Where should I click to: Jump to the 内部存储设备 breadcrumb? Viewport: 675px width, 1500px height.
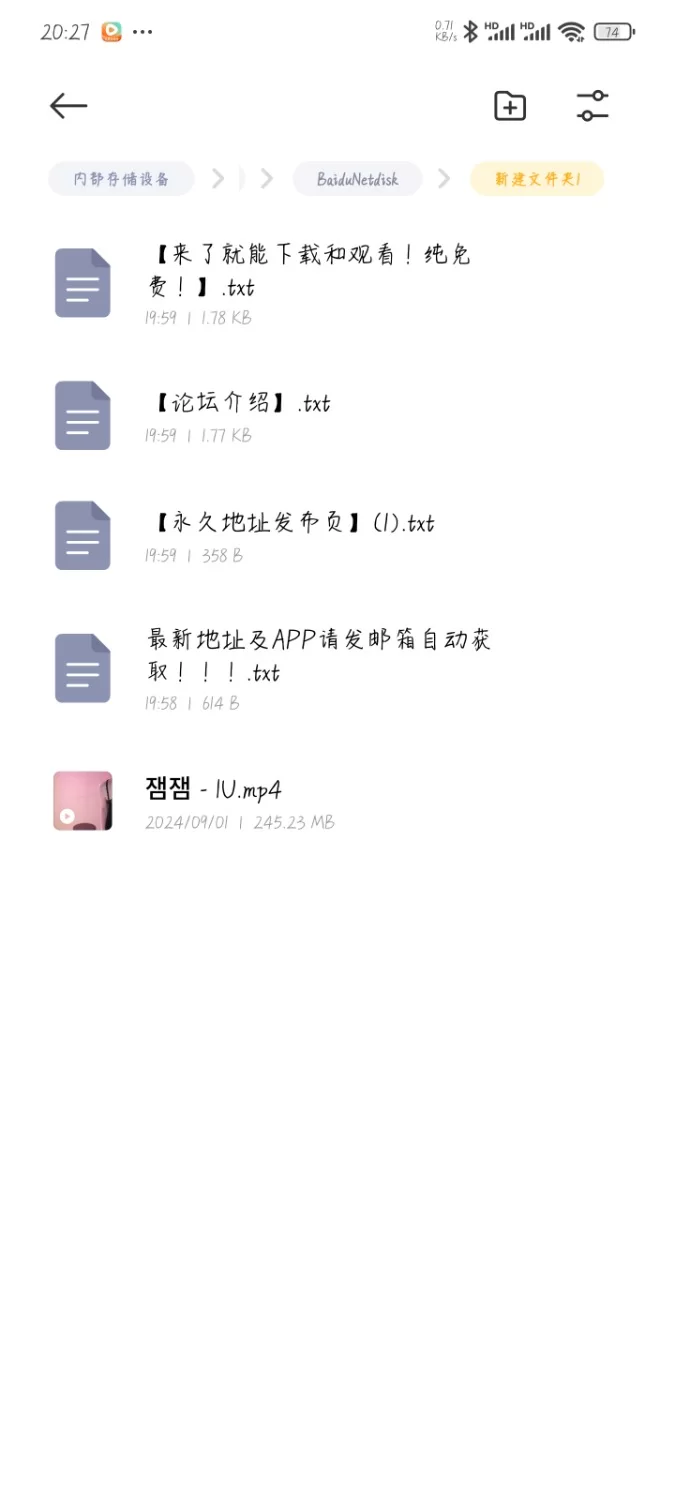(x=121, y=179)
